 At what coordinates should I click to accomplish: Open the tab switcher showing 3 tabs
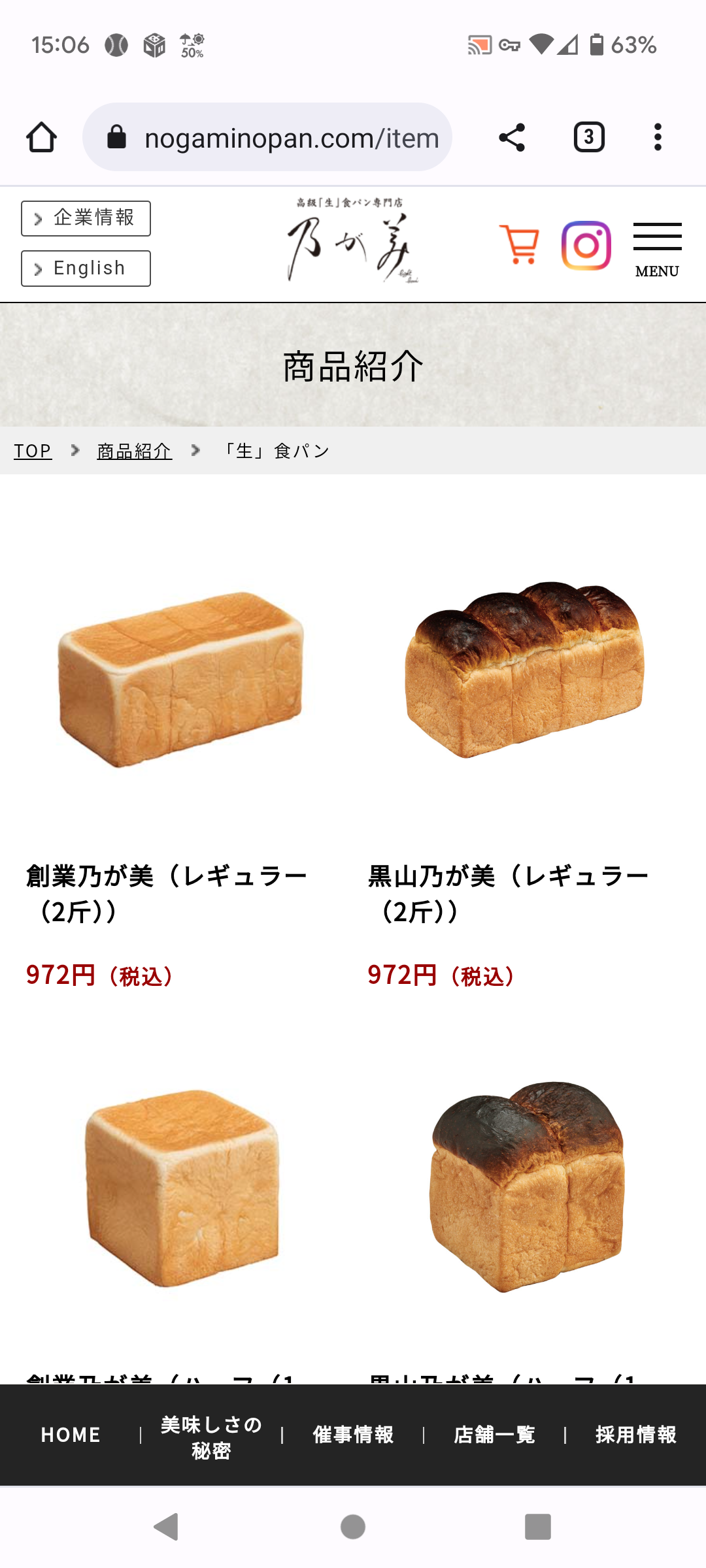(x=588, y=137)
